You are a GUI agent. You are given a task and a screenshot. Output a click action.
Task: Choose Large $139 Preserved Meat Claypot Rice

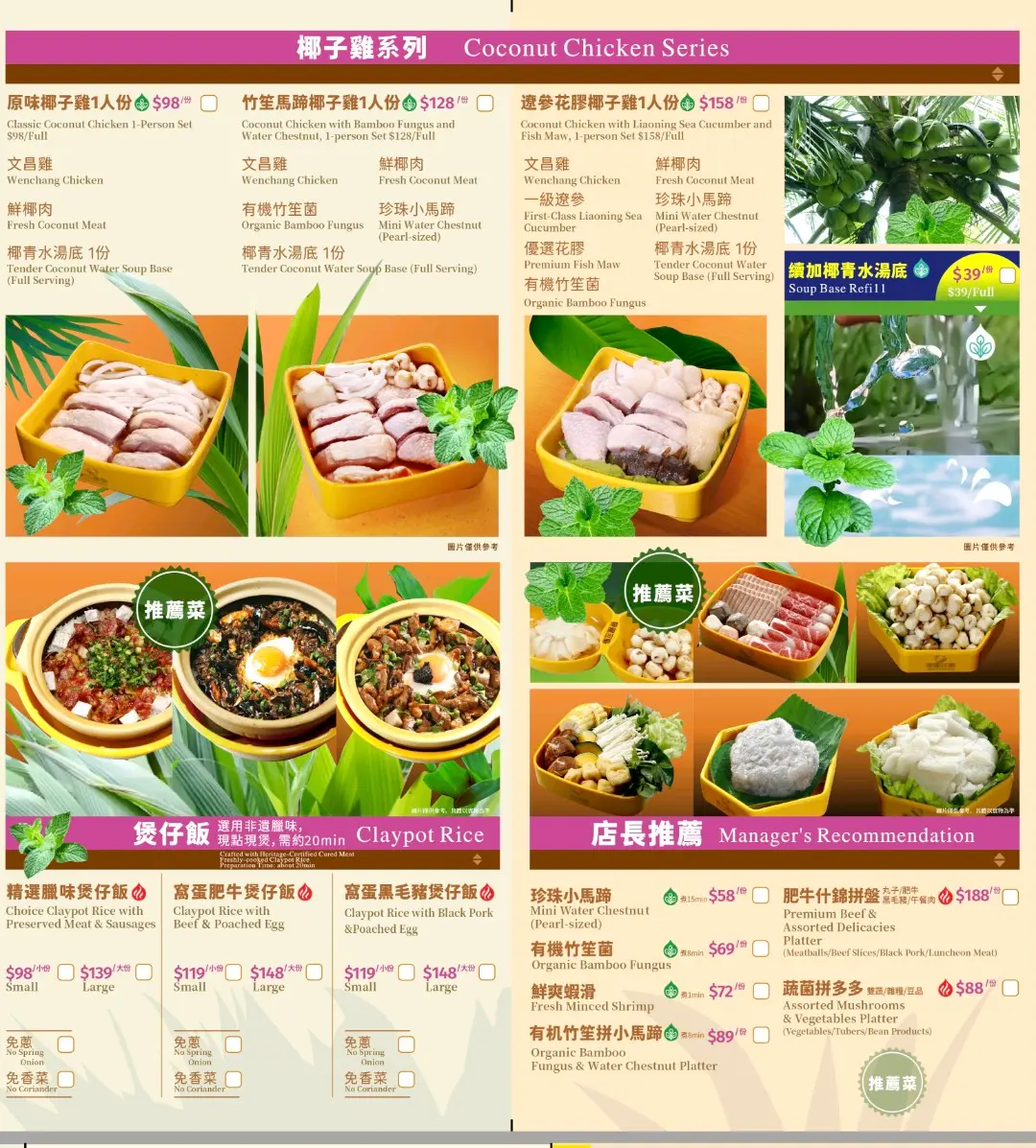144,972
